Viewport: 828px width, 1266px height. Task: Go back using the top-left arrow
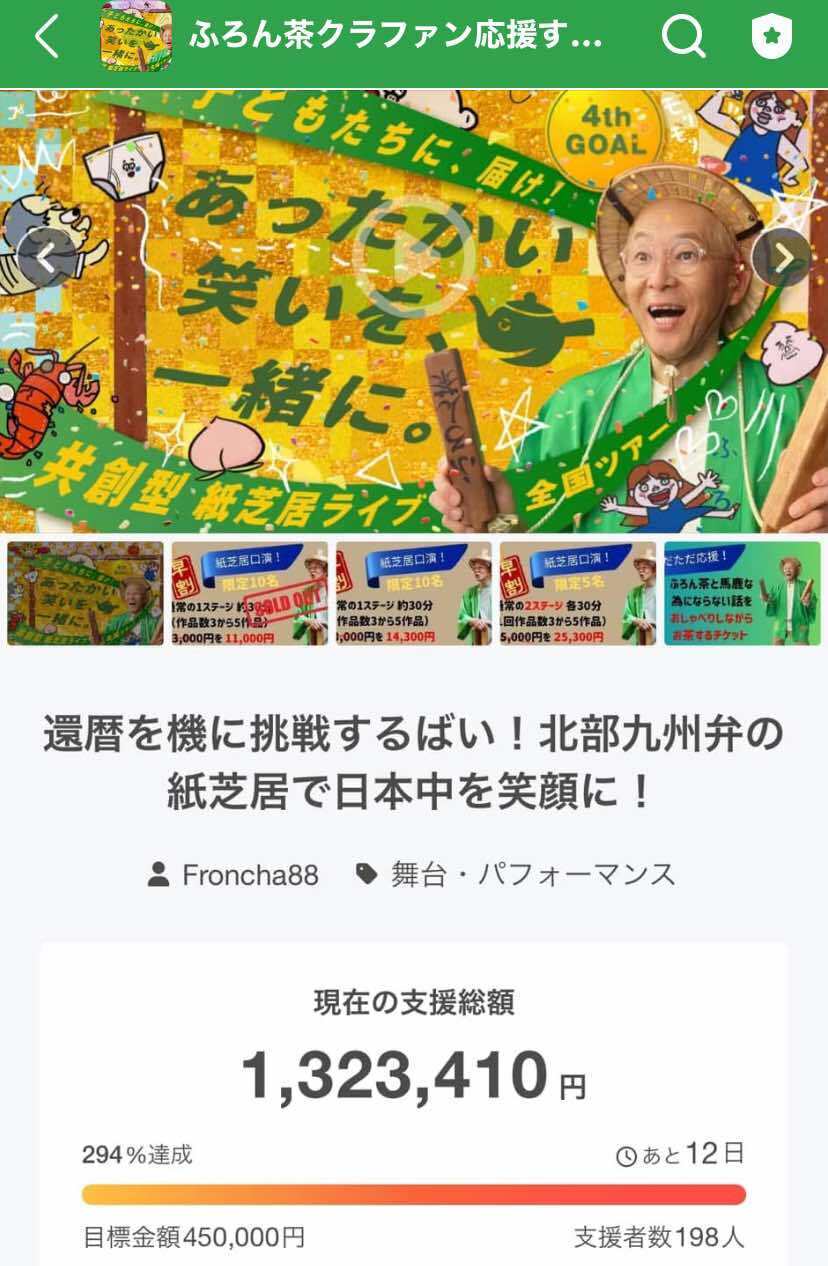tap(47, 38)
